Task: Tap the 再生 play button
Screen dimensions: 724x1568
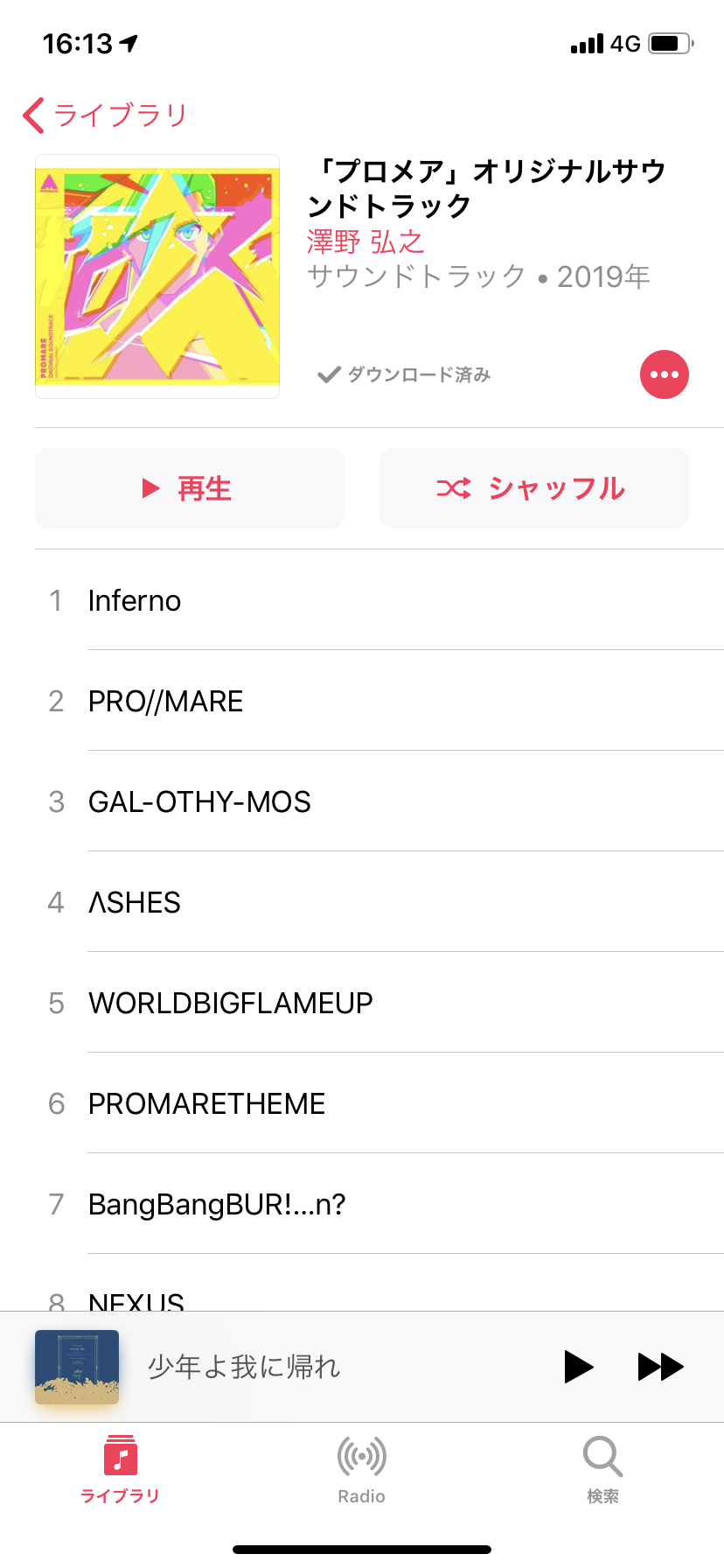Action: [x=190, y=488]
